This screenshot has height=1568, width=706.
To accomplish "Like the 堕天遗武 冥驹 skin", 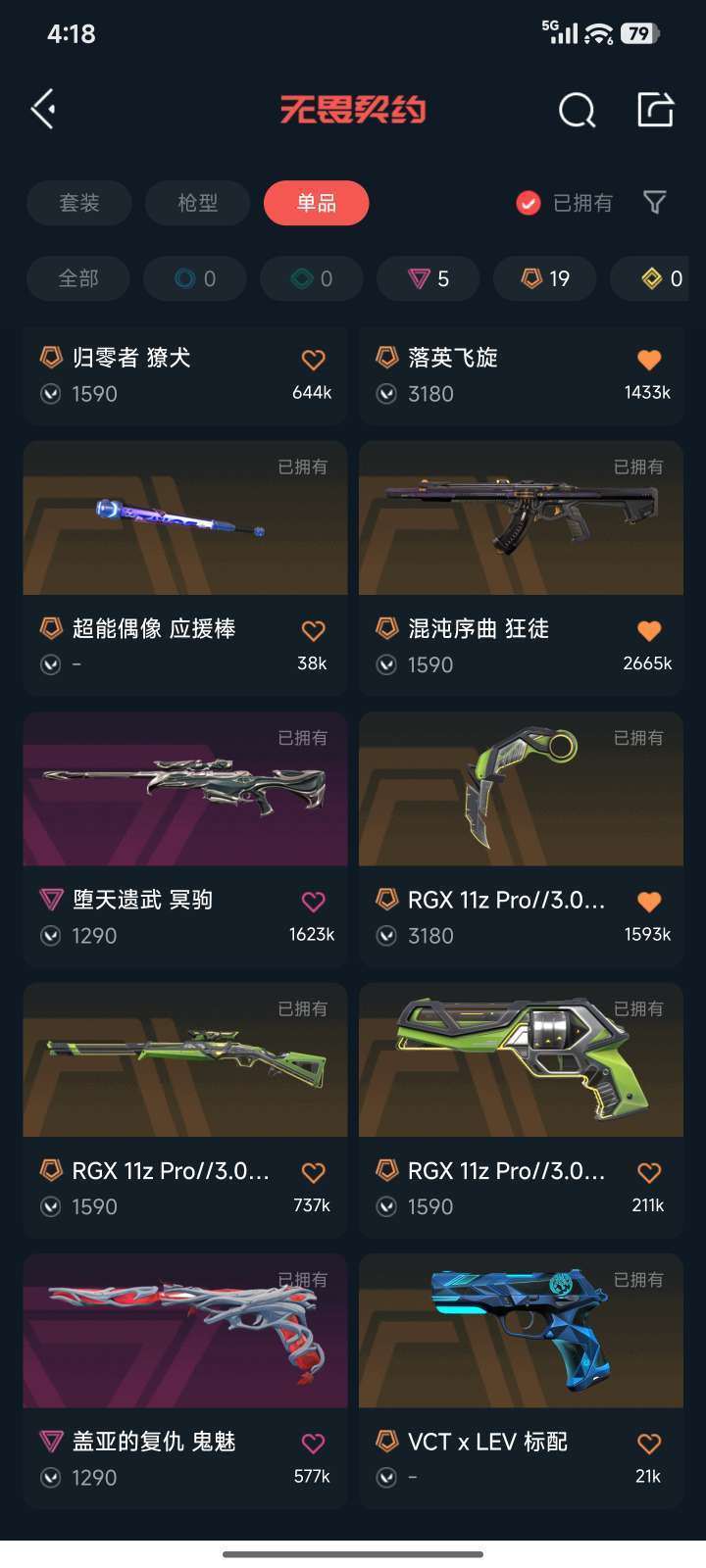I will [x=313, y=902].
